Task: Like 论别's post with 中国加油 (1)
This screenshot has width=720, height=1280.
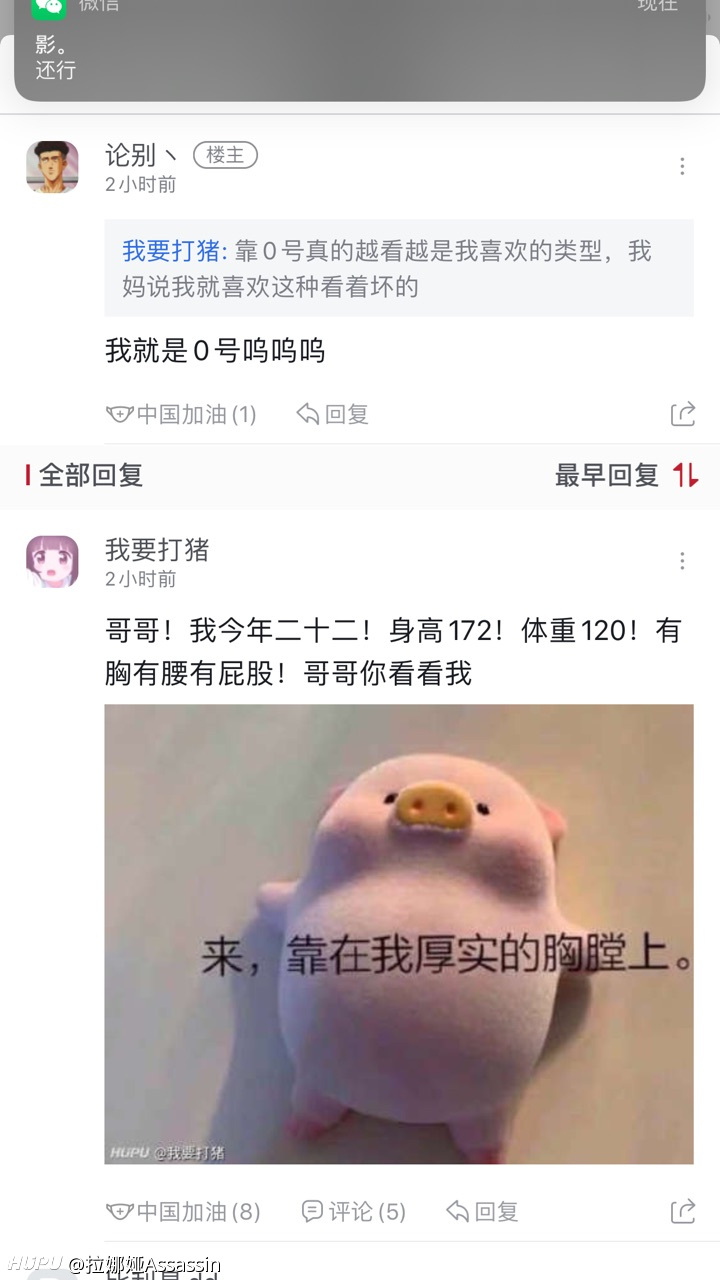Action: [x=181, y=414]
